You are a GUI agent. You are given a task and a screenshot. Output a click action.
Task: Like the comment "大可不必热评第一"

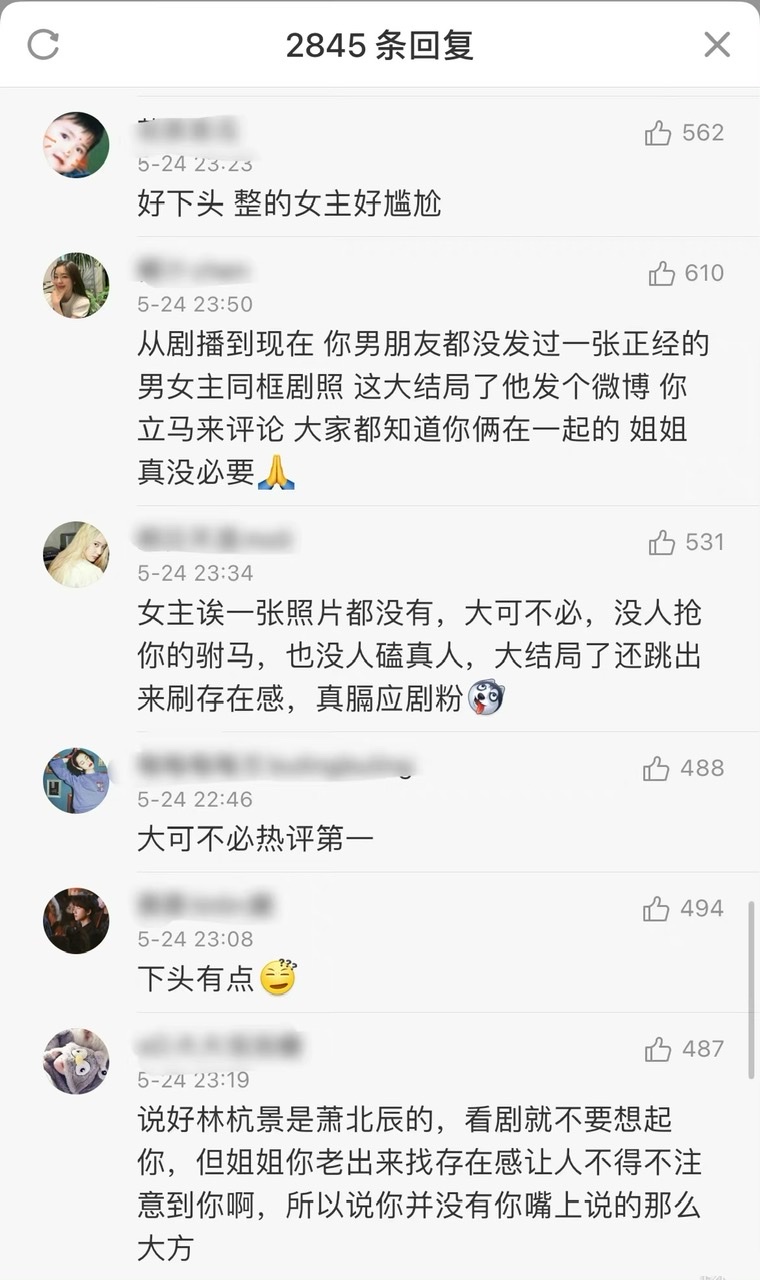pos(656,768)
